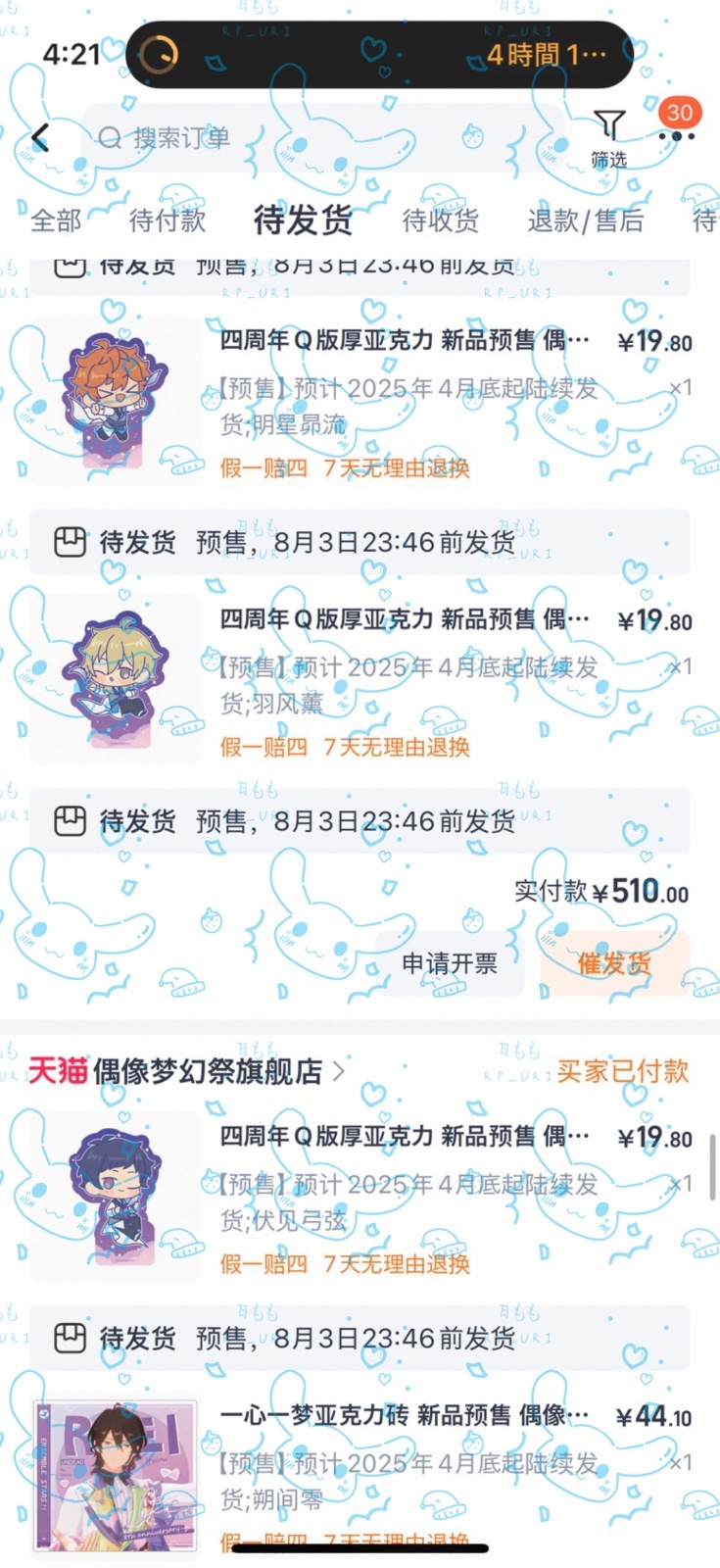Image resolution: width=720 pixels, height=1568 pixels.
Task: Switch to the 待收货 tab
Action: click(440, 220)
